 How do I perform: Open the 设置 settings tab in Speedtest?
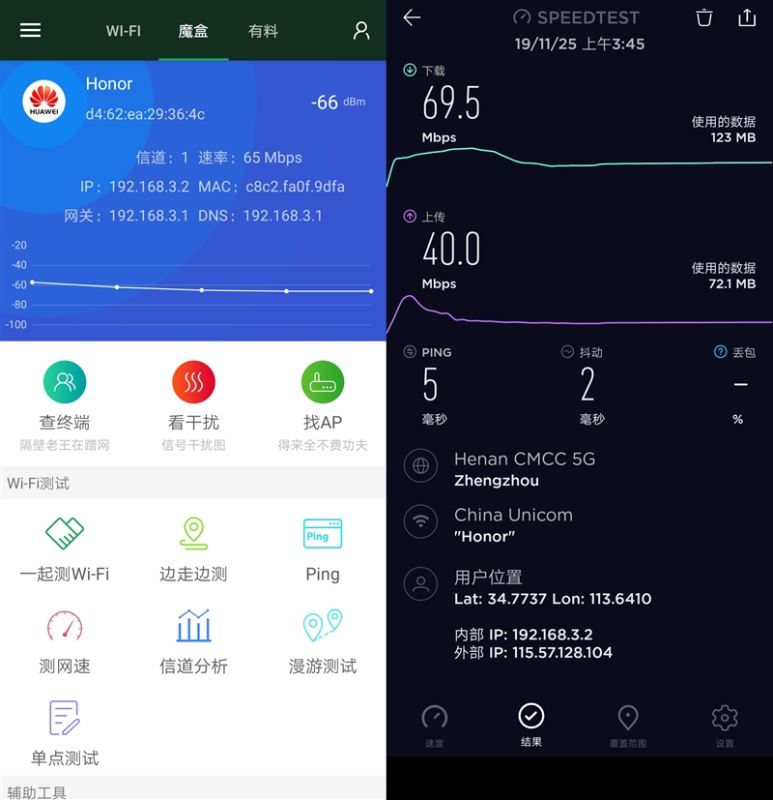[x=724, y=725]
